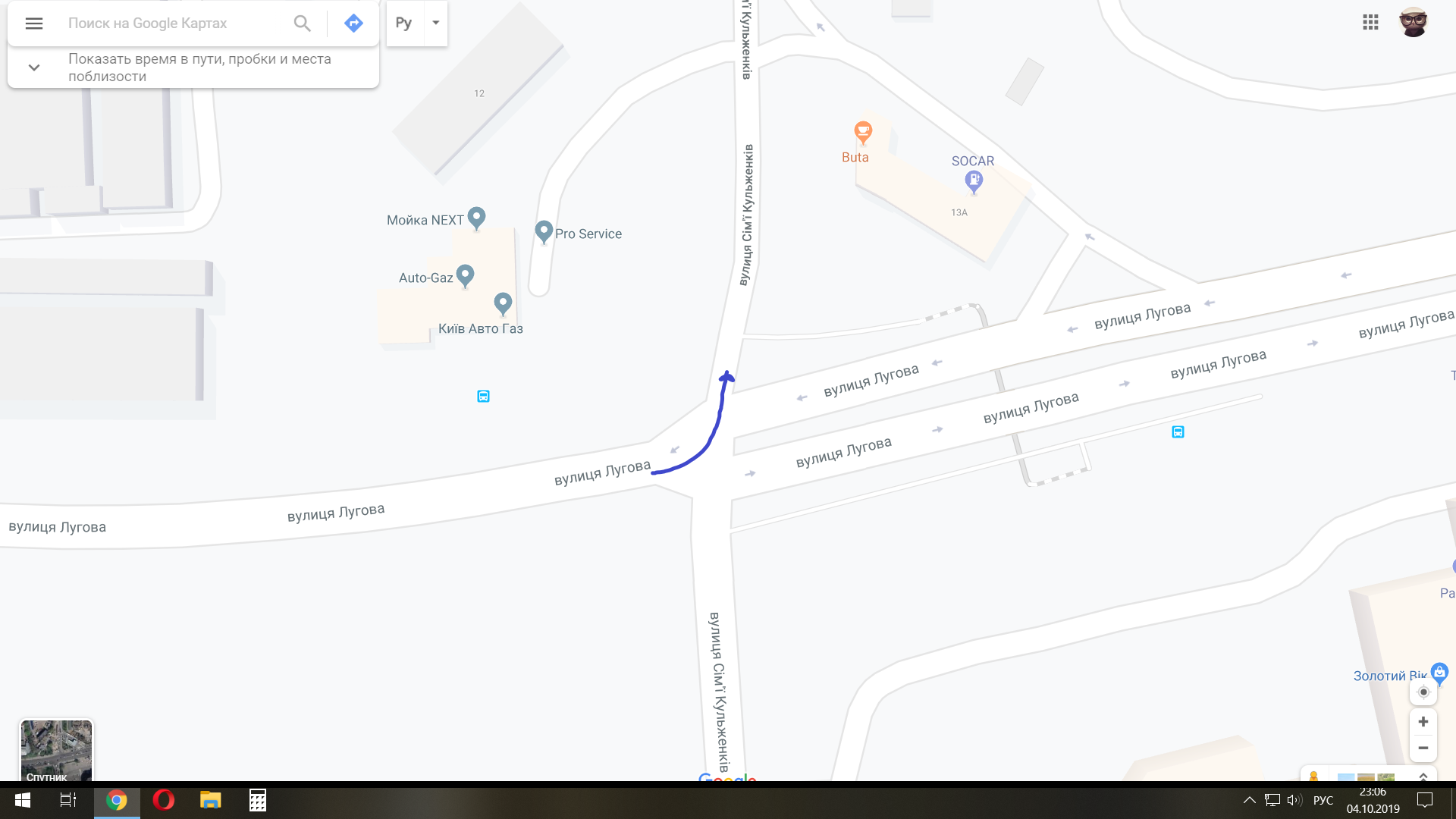Image resolution: width=1456 pixels, height=819 pixels.
Task: Open the Київ Авто Газ marker
Action: pos(503,303)
